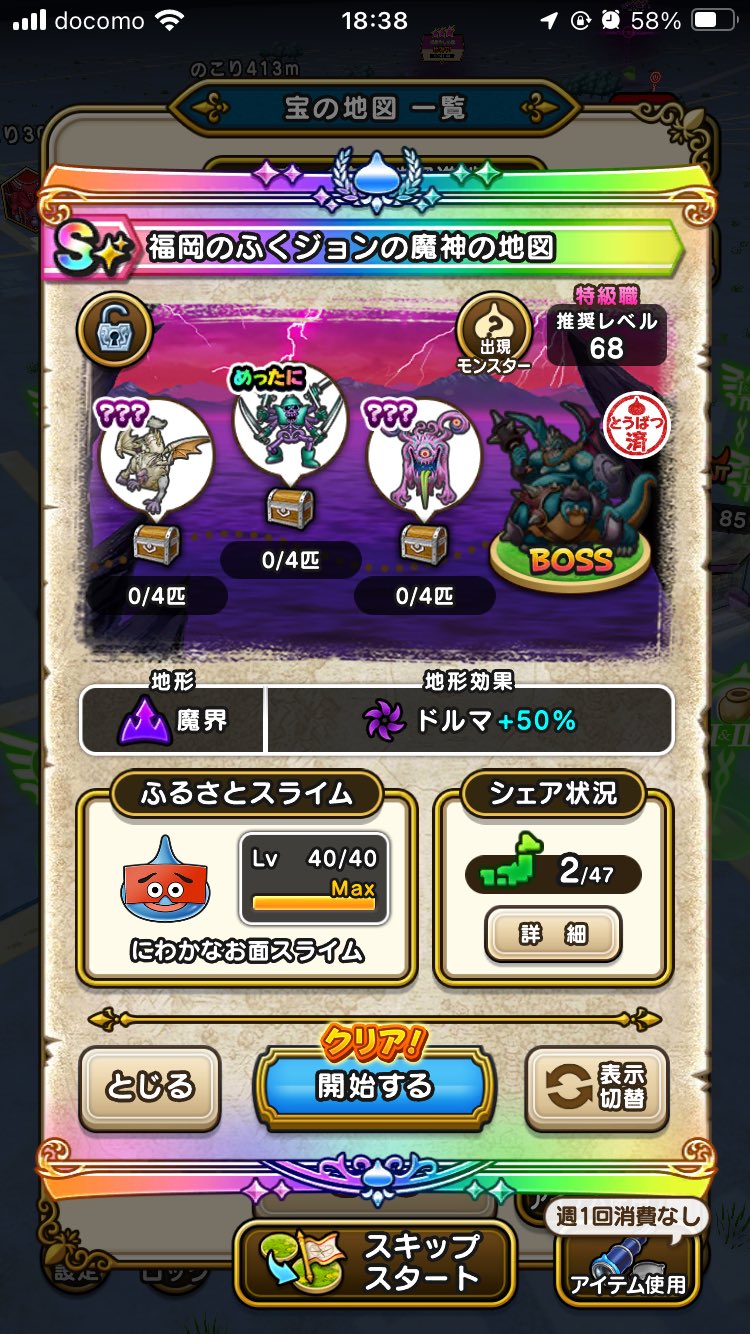
Task: Open the 出現モンスター monster list
Action: (x=491, y=338)
